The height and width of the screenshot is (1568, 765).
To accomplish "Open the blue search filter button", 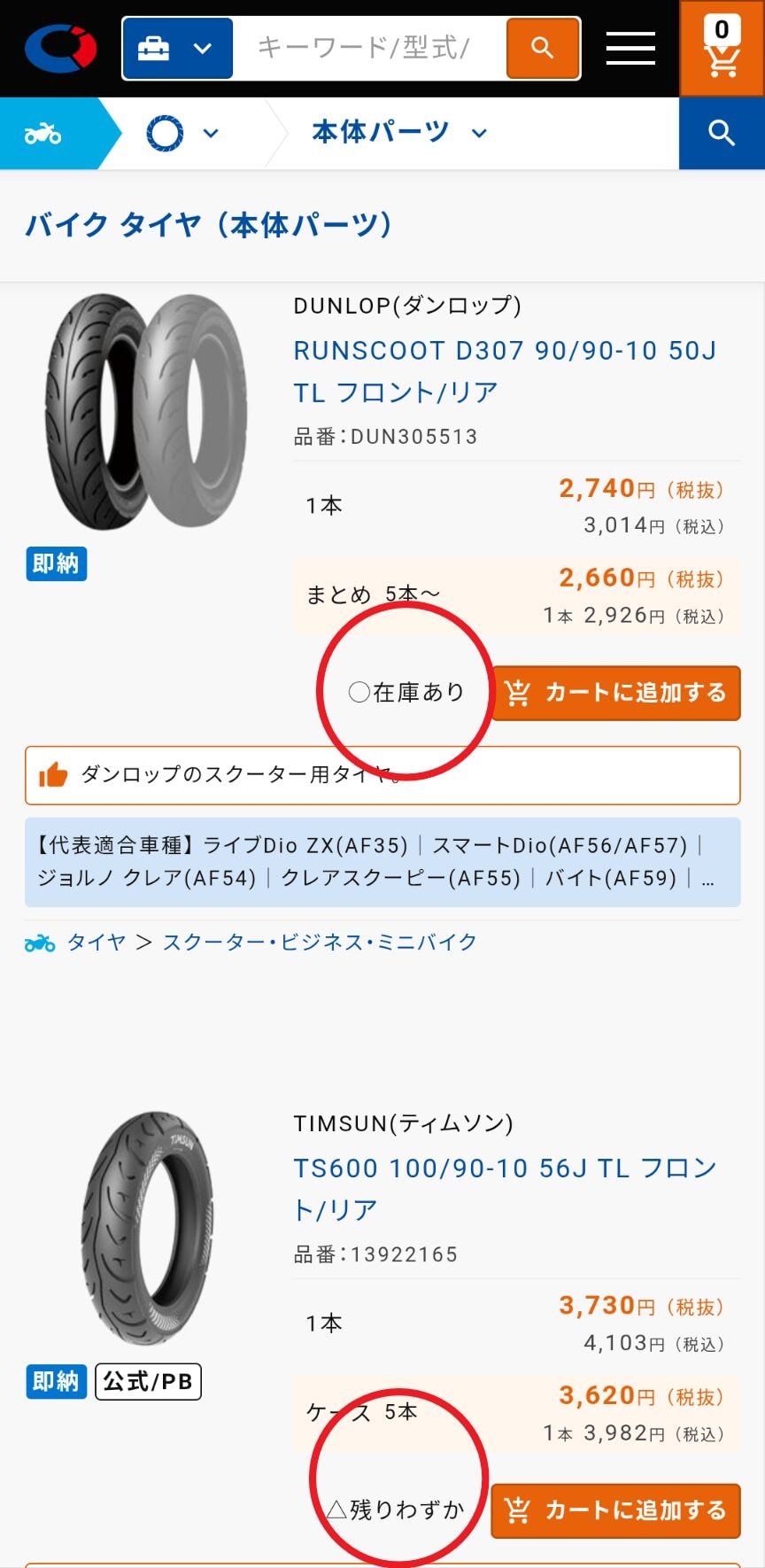I will click(722, 134).
